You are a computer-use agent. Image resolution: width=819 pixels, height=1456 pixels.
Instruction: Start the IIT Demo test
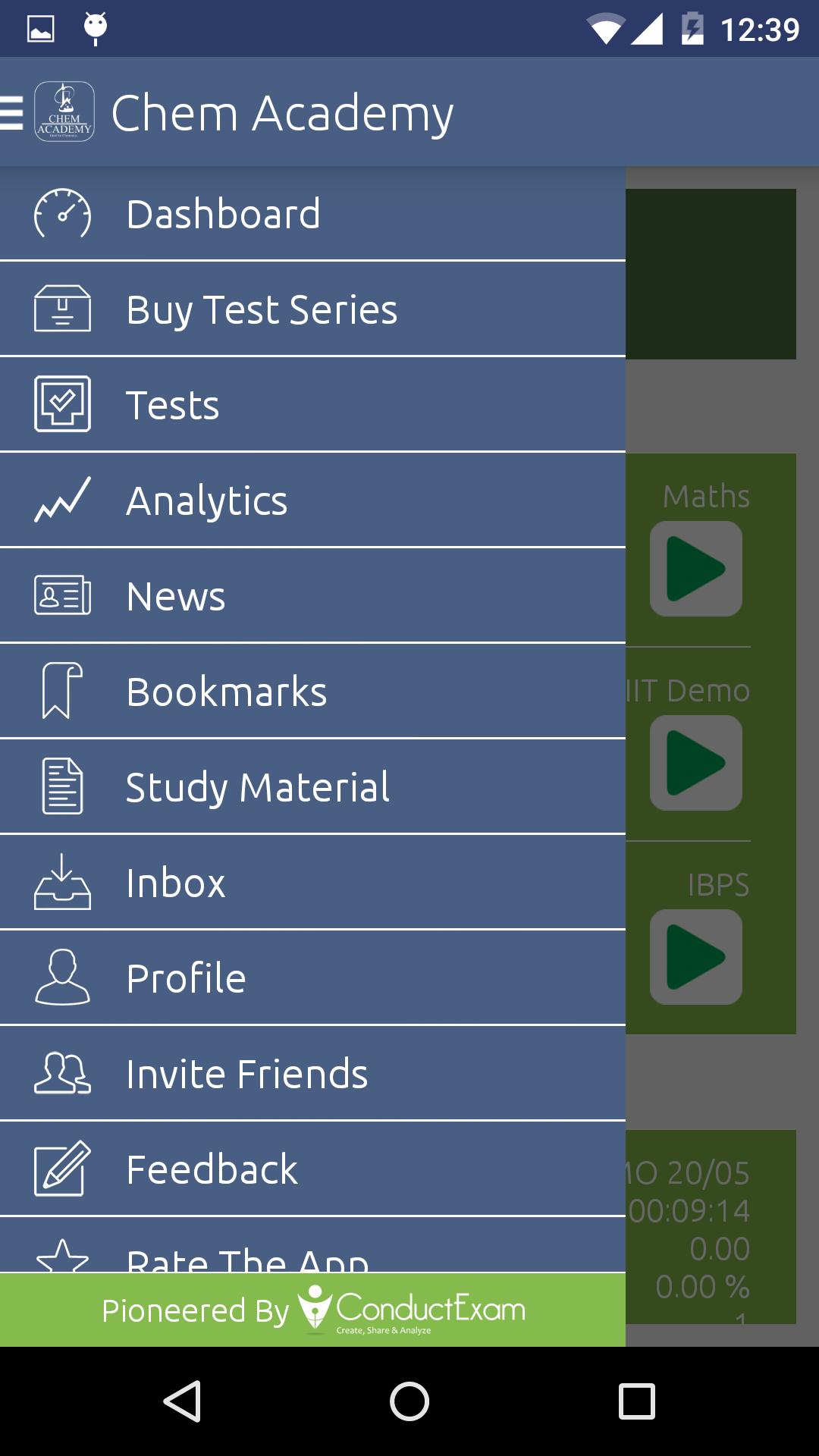(x=695, y=763)
